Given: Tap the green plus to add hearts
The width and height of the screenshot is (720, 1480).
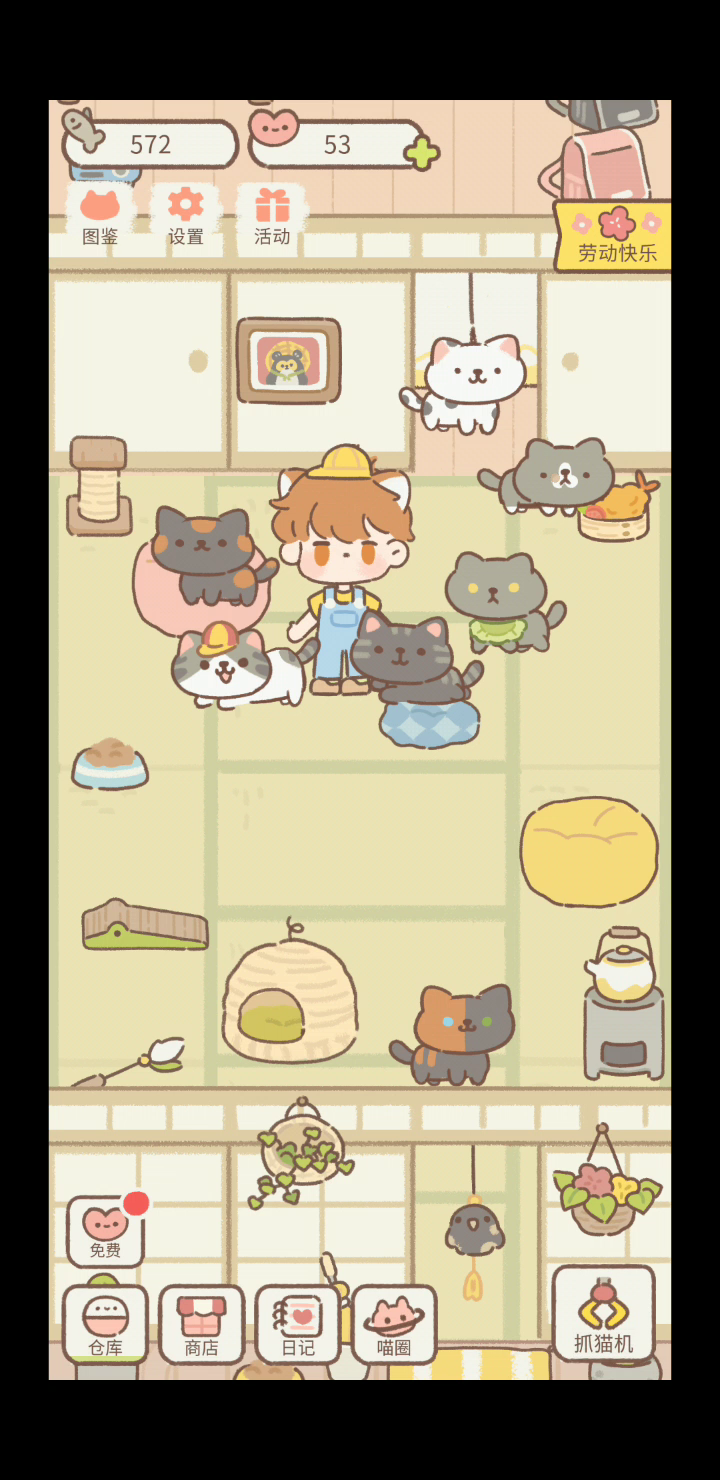Looking at the screenshot, I should [421, 153].
